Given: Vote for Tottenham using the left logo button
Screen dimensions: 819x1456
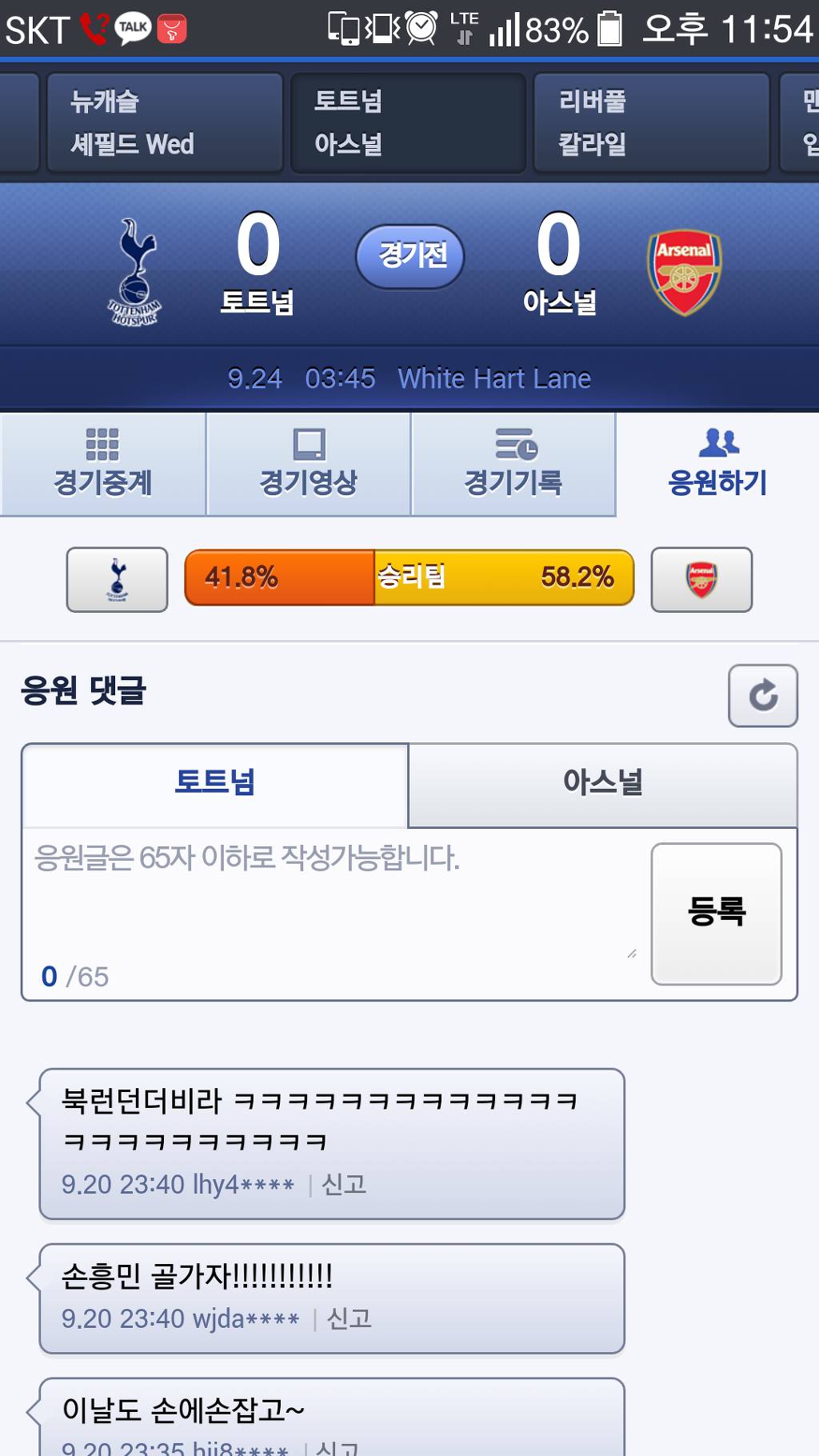Looking at the screenshot, I should click(116, 579).
